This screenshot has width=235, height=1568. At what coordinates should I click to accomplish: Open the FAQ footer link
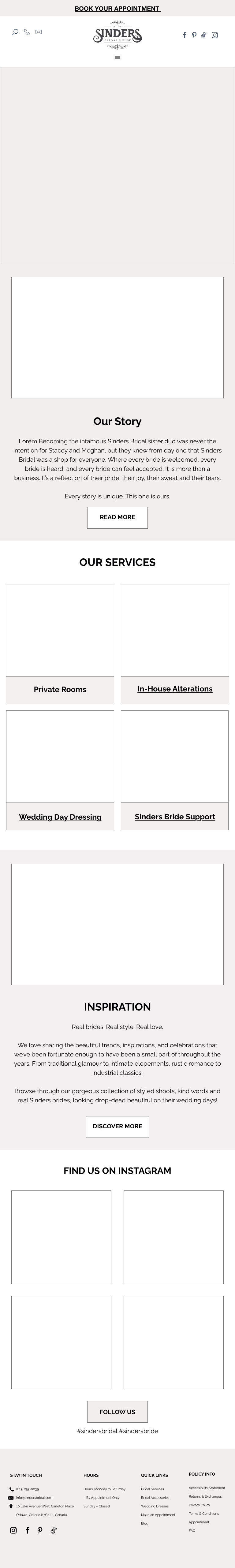point(192,1530)
